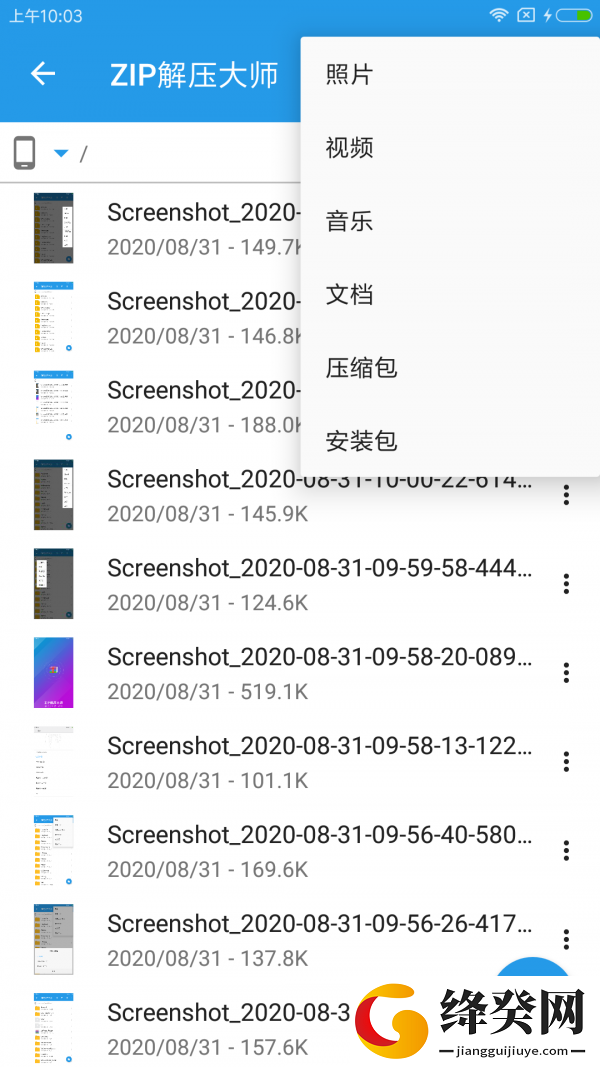Select the 文档 option
600x1067 pixels.
tap(450, 295)
